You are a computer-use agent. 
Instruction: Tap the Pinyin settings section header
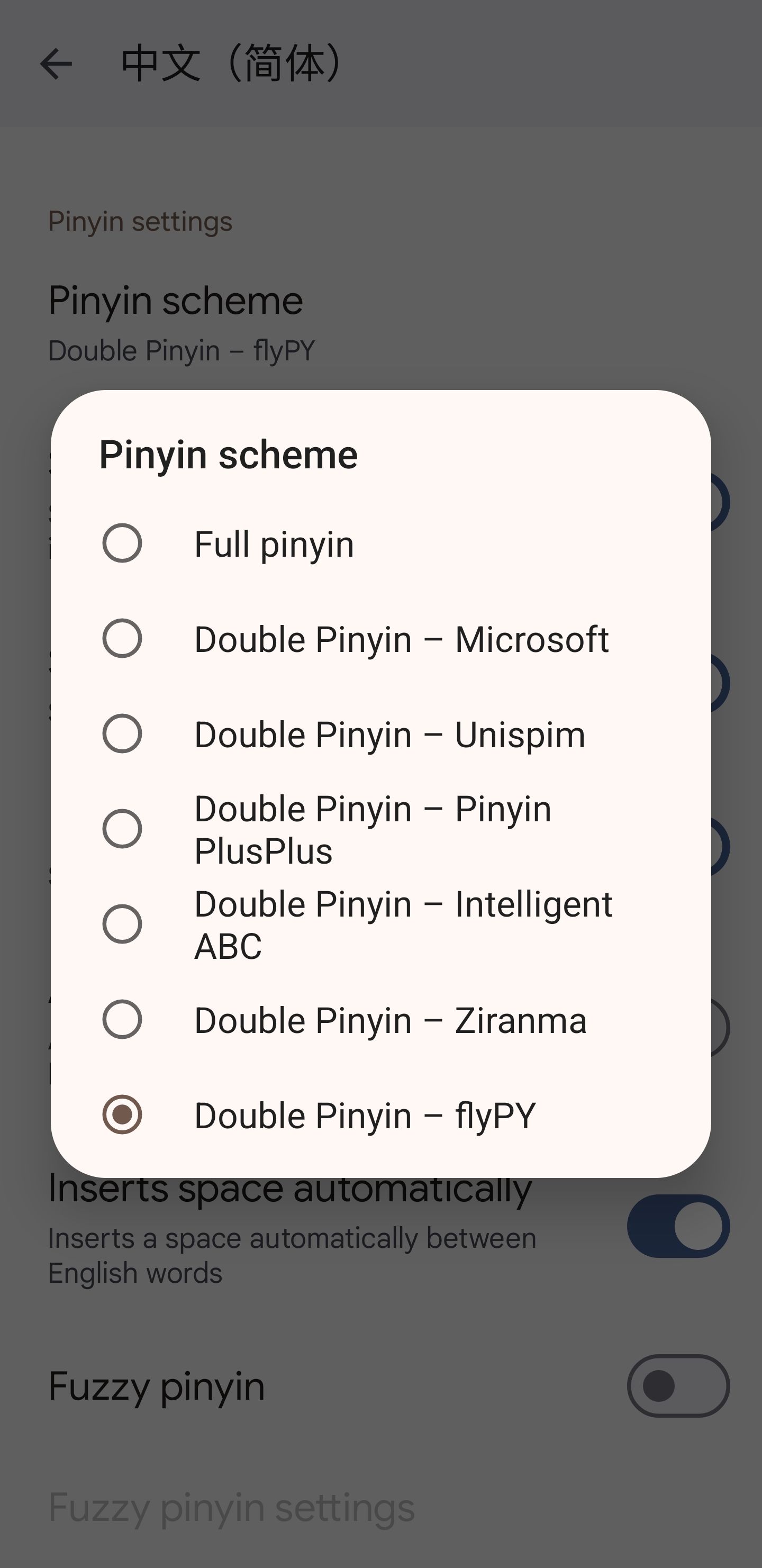(x=140, y=221)
